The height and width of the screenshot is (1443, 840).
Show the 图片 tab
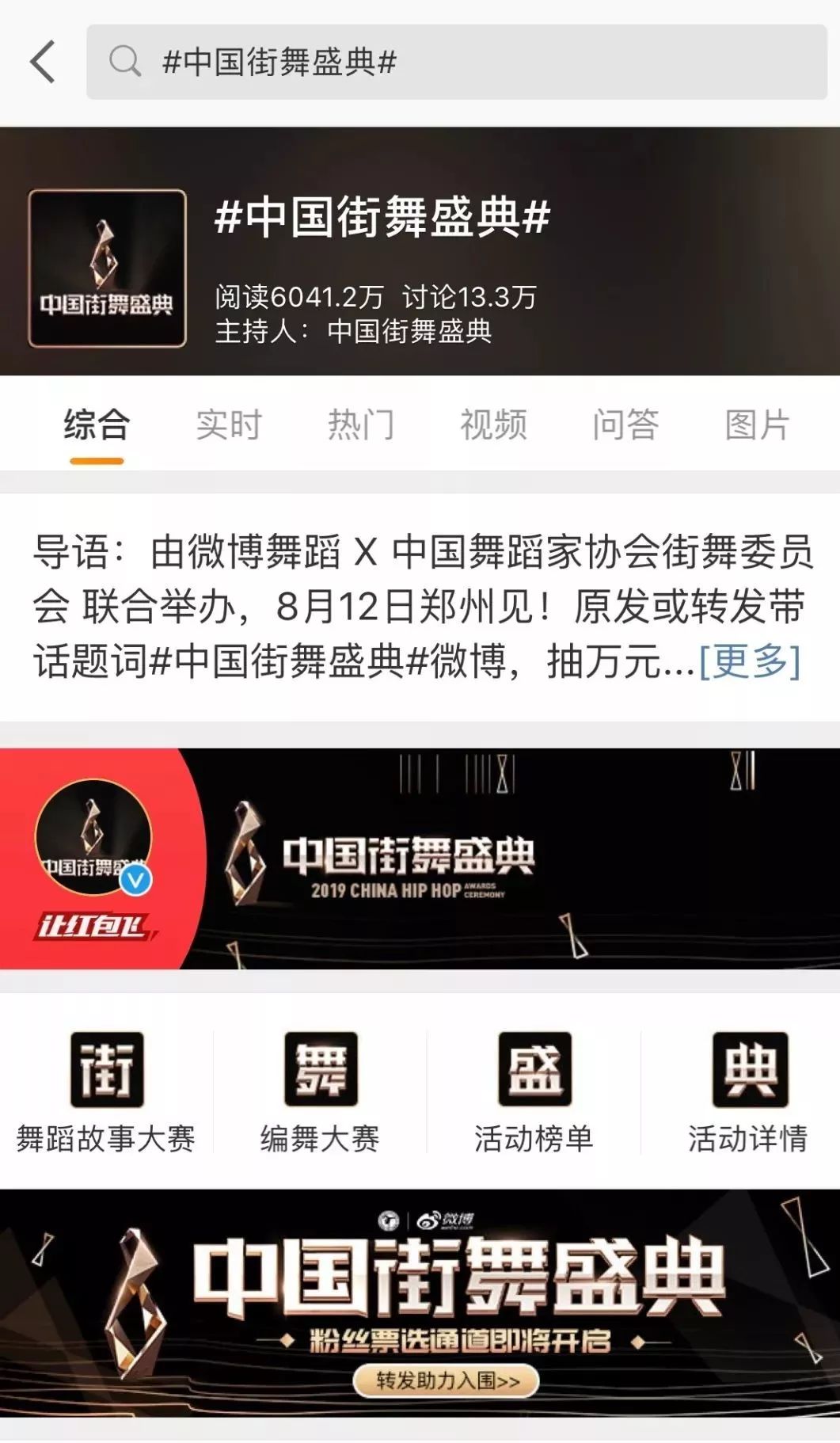coord(758,425)
